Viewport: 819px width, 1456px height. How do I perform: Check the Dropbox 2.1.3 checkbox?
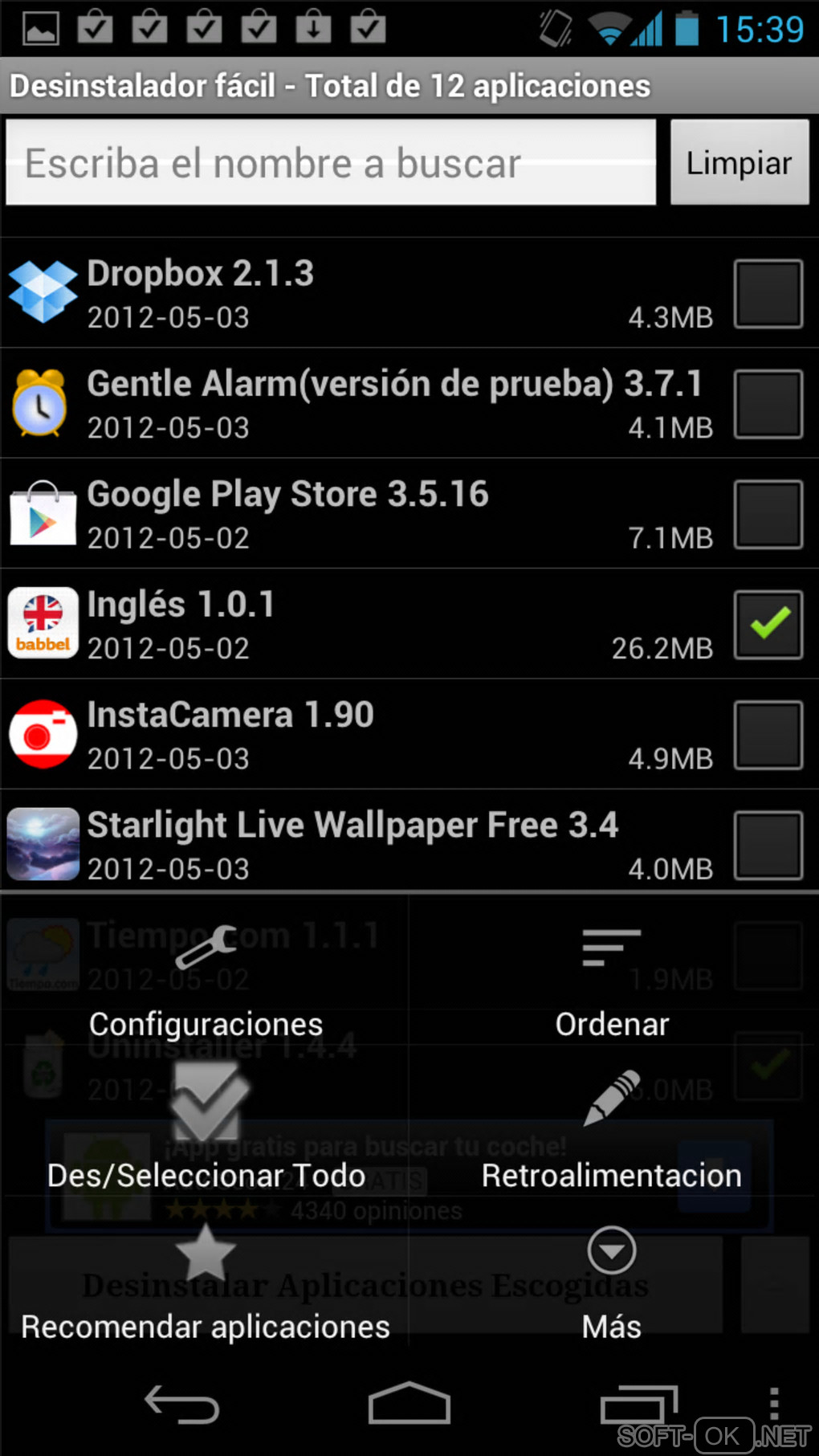point(768,294)
